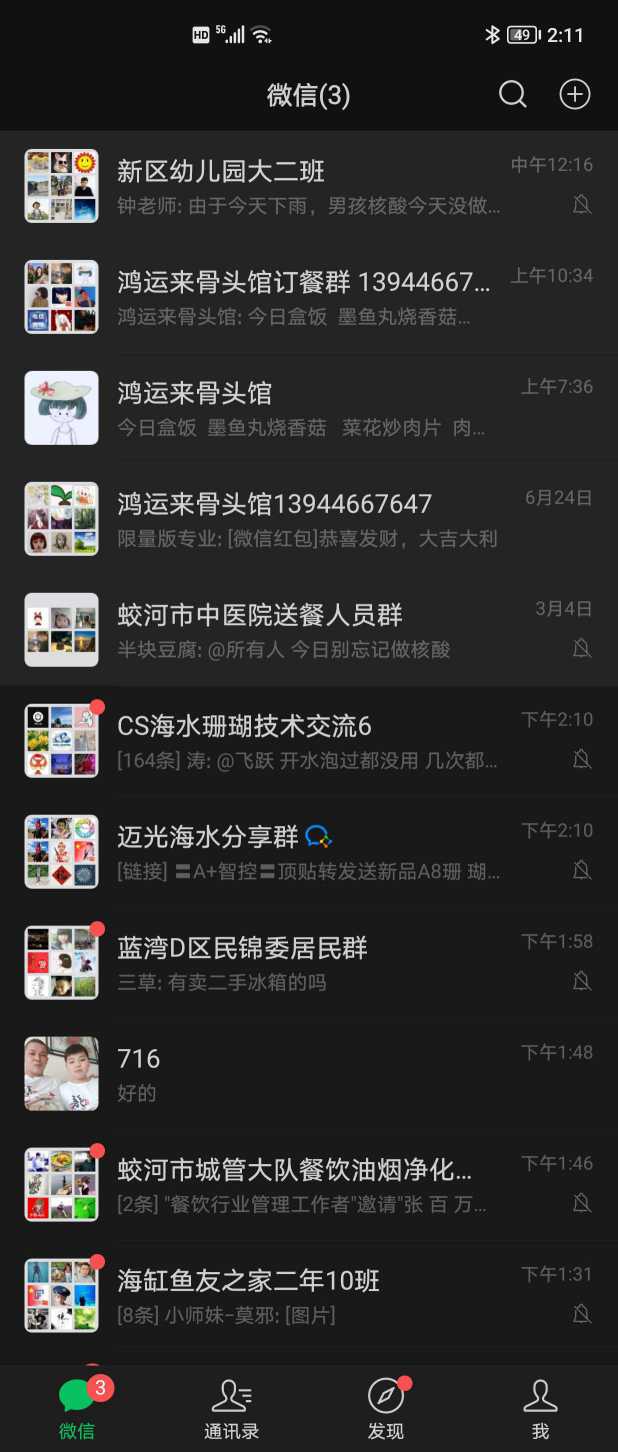Open the 蛟河市中医院送餐人员群 chat
Viewport: 618px width, 1452px height.
point(309,631)
